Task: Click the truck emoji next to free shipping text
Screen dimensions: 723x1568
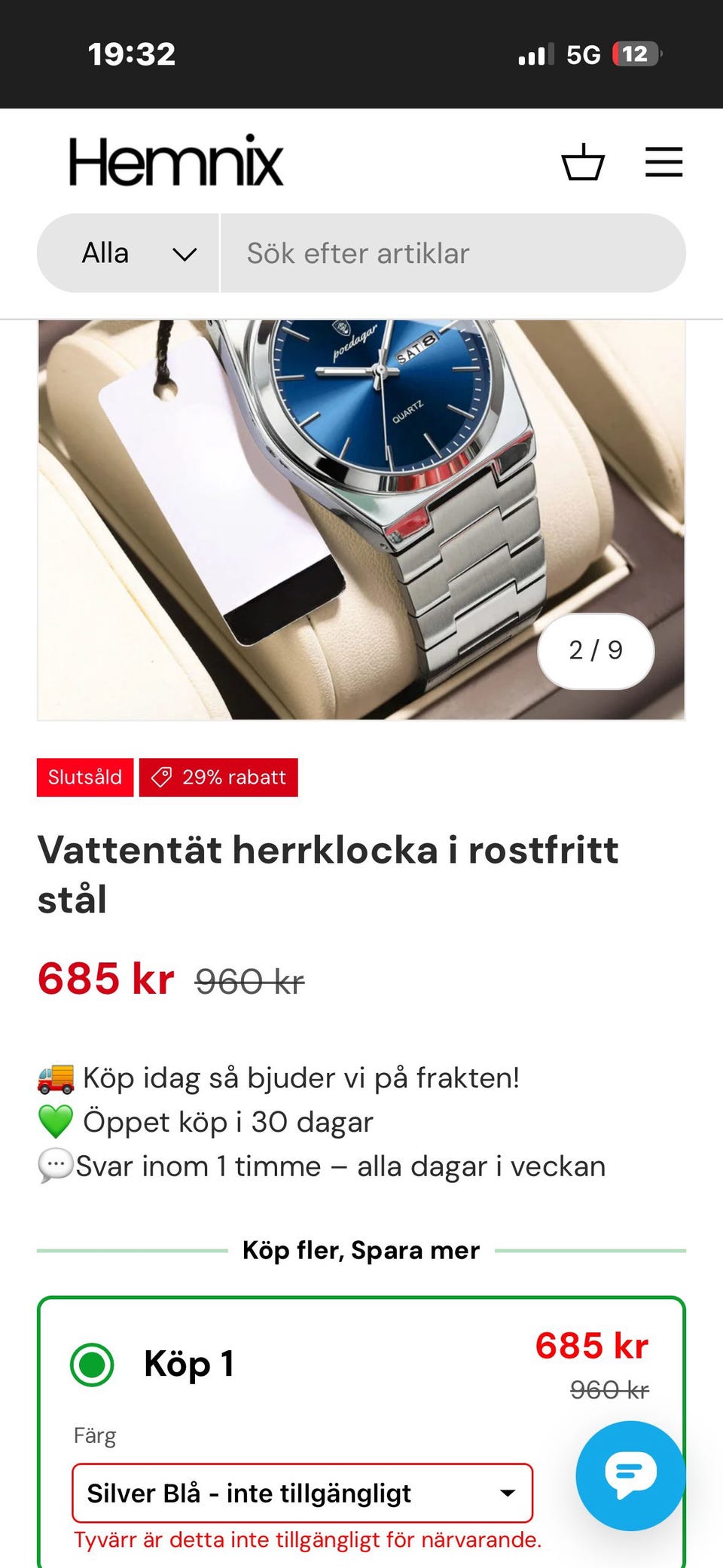Action: click(x=56, y=1077)
